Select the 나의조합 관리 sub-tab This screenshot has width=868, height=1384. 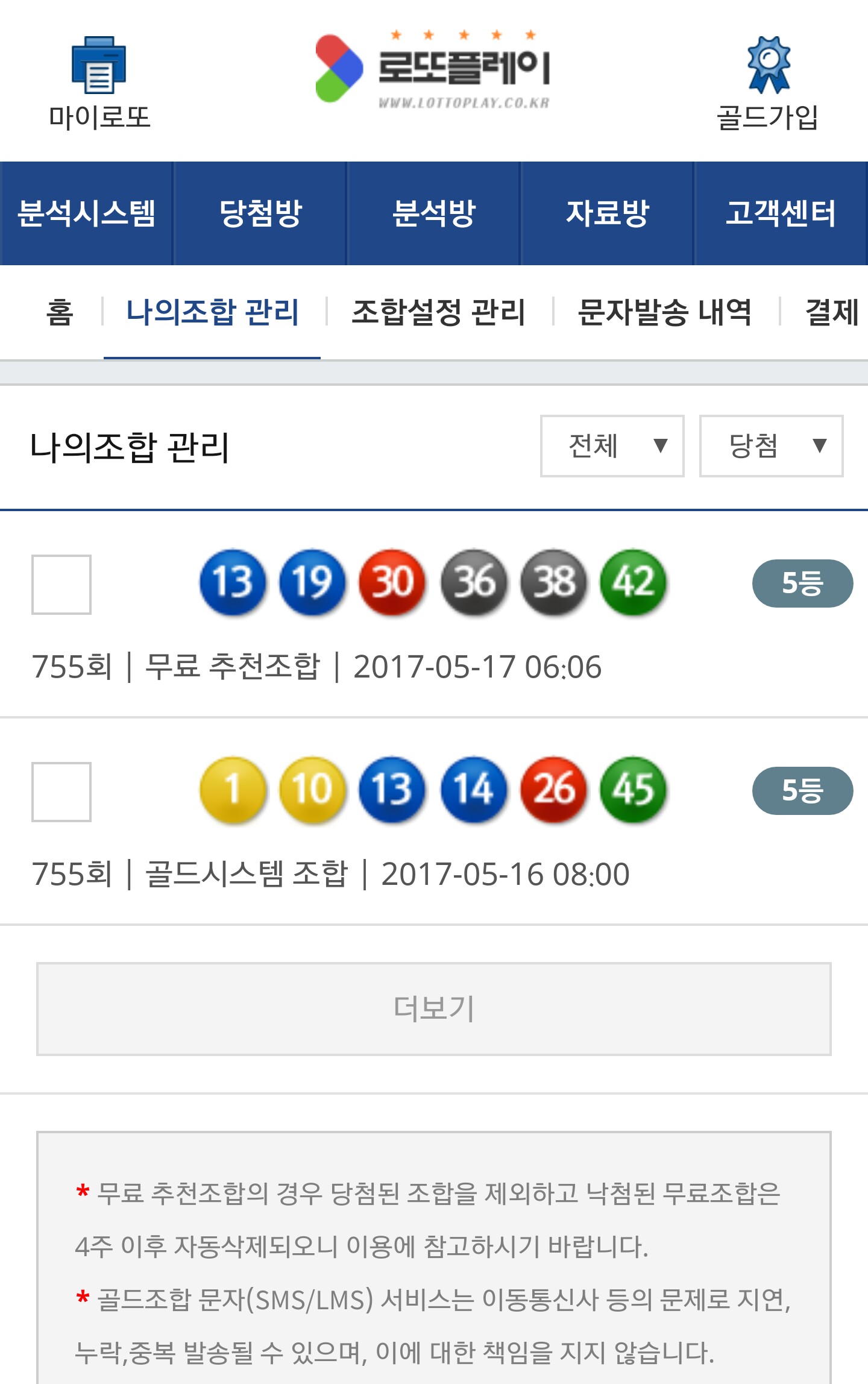tap(212, 312)
